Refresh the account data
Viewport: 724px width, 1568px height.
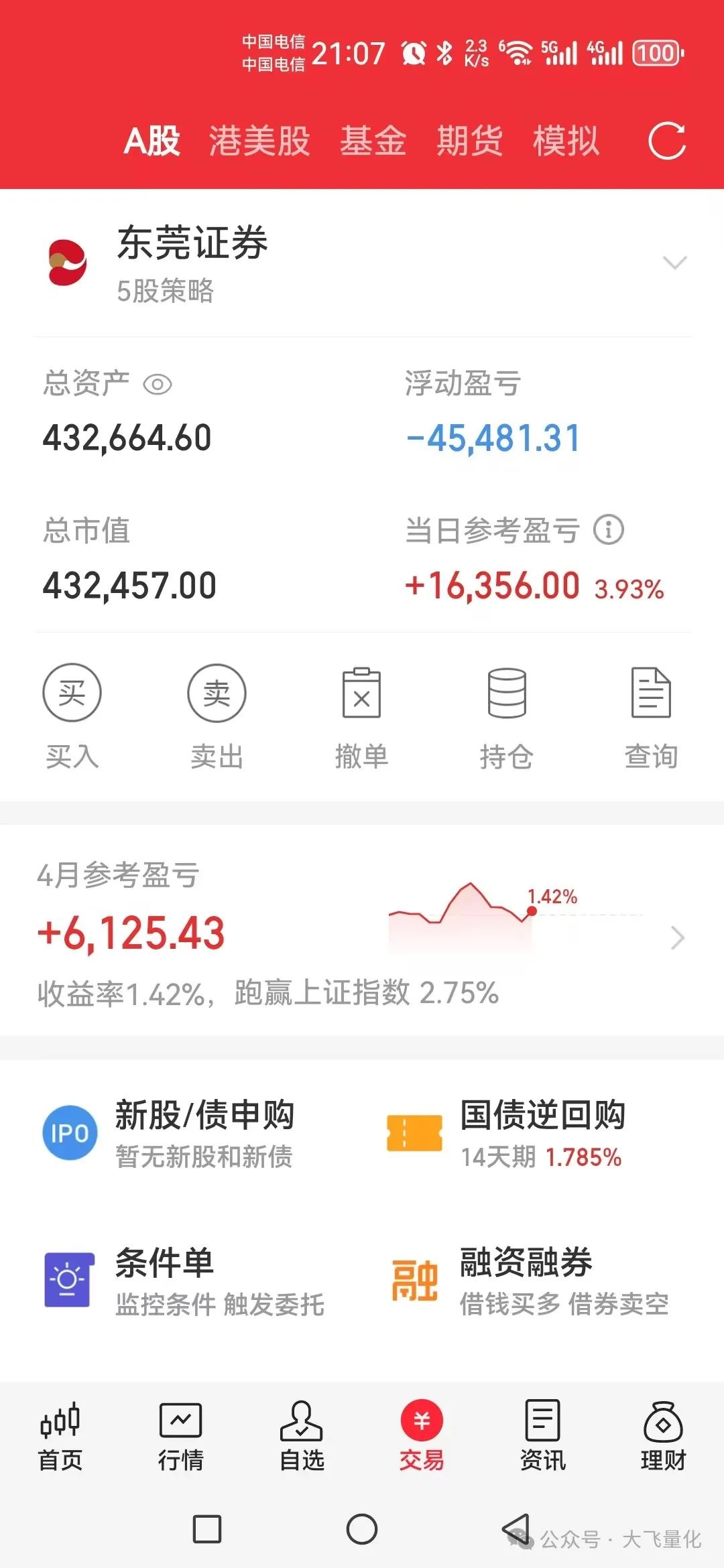[x=667, y=141]
